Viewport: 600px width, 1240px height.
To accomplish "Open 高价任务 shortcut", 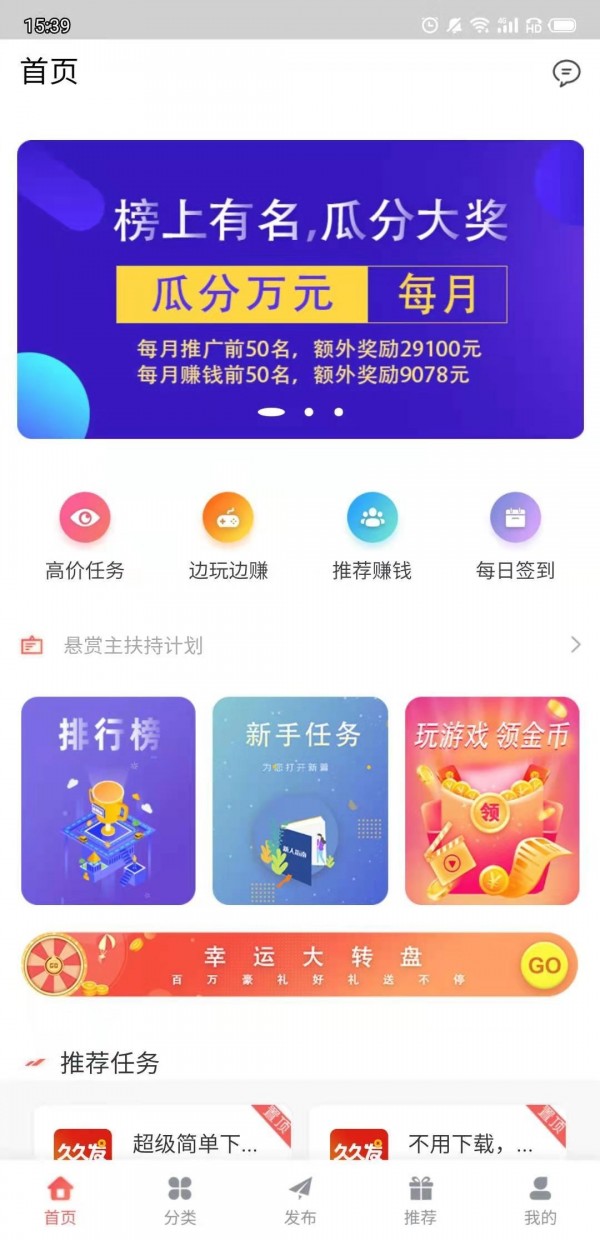I will point(85,538).
